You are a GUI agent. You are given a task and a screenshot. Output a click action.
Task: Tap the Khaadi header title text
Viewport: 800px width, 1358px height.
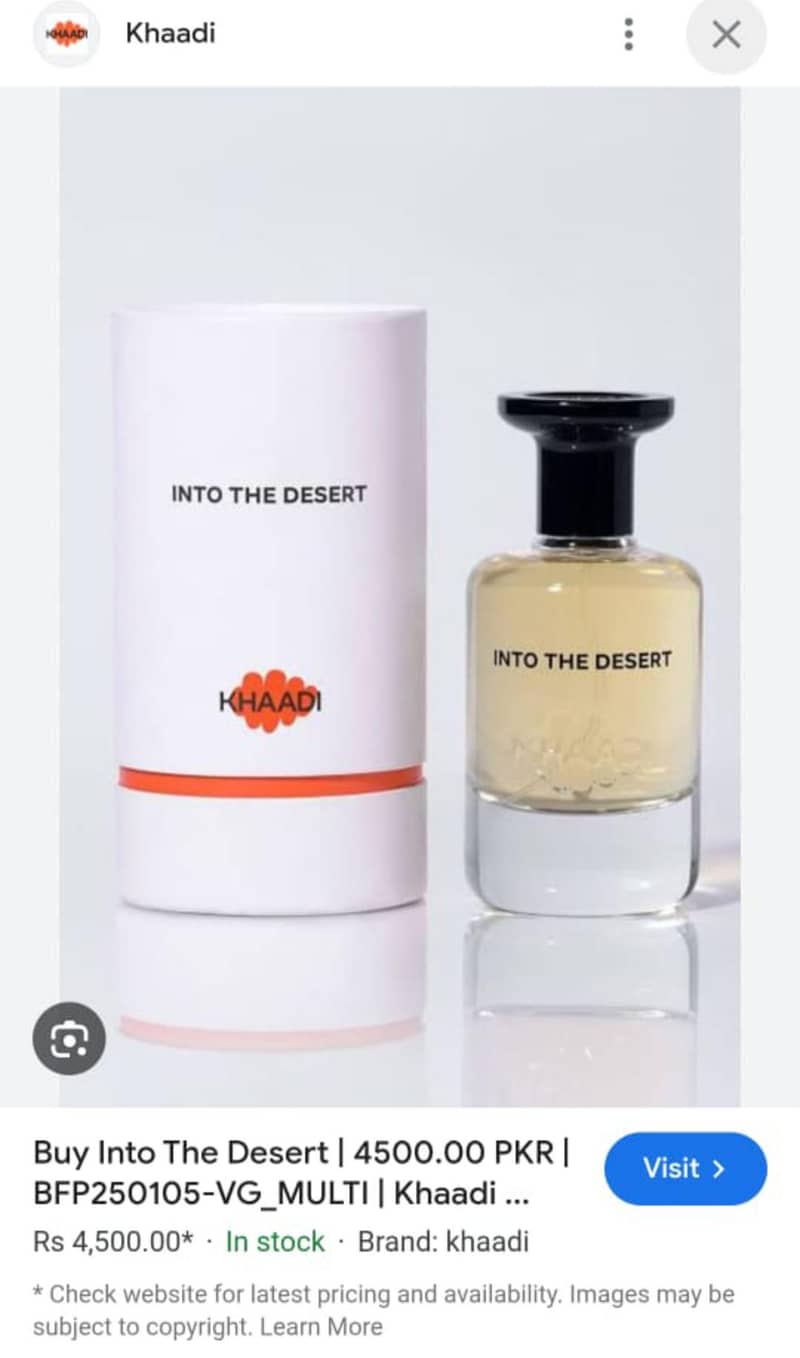pos(170,34)
